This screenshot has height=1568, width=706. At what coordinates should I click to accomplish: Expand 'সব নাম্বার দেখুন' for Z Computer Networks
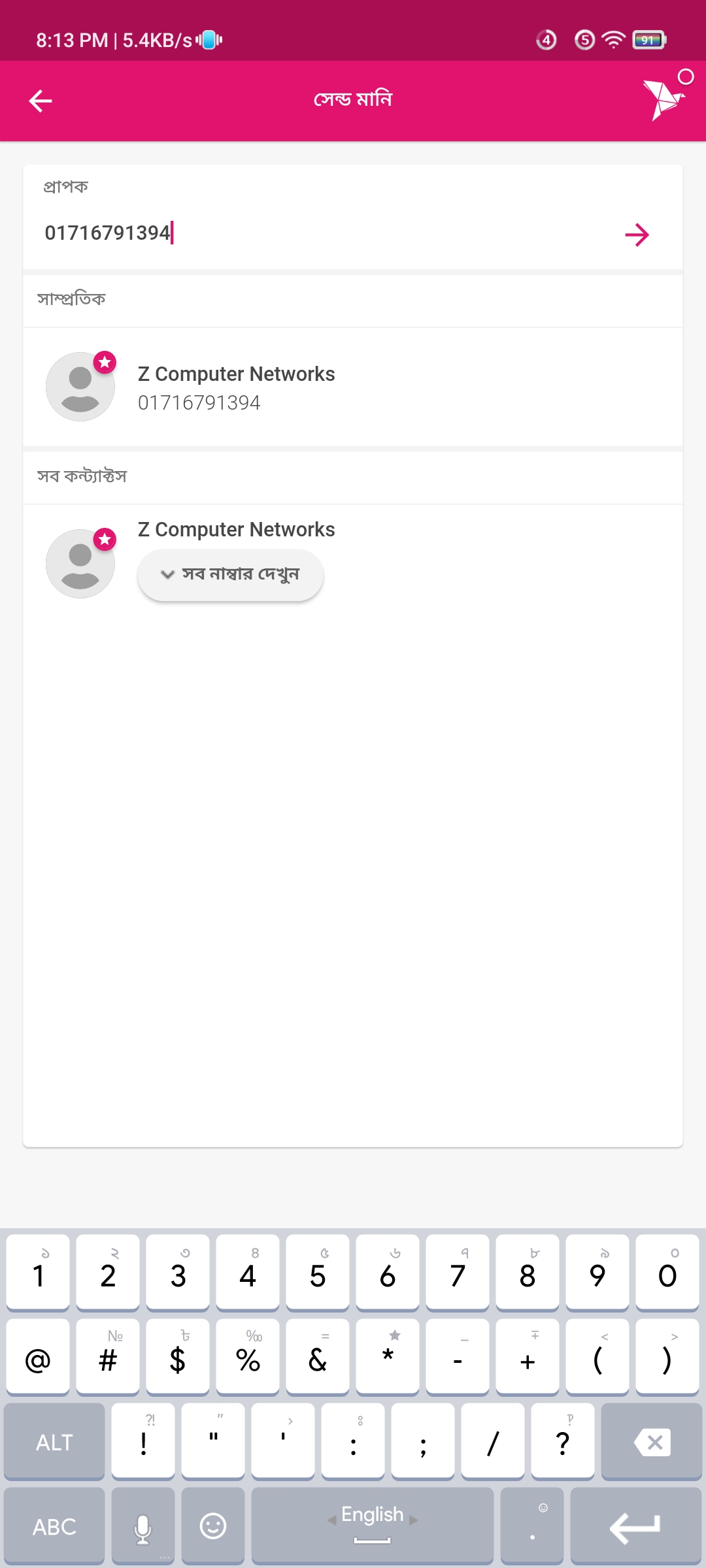point(230,574)
